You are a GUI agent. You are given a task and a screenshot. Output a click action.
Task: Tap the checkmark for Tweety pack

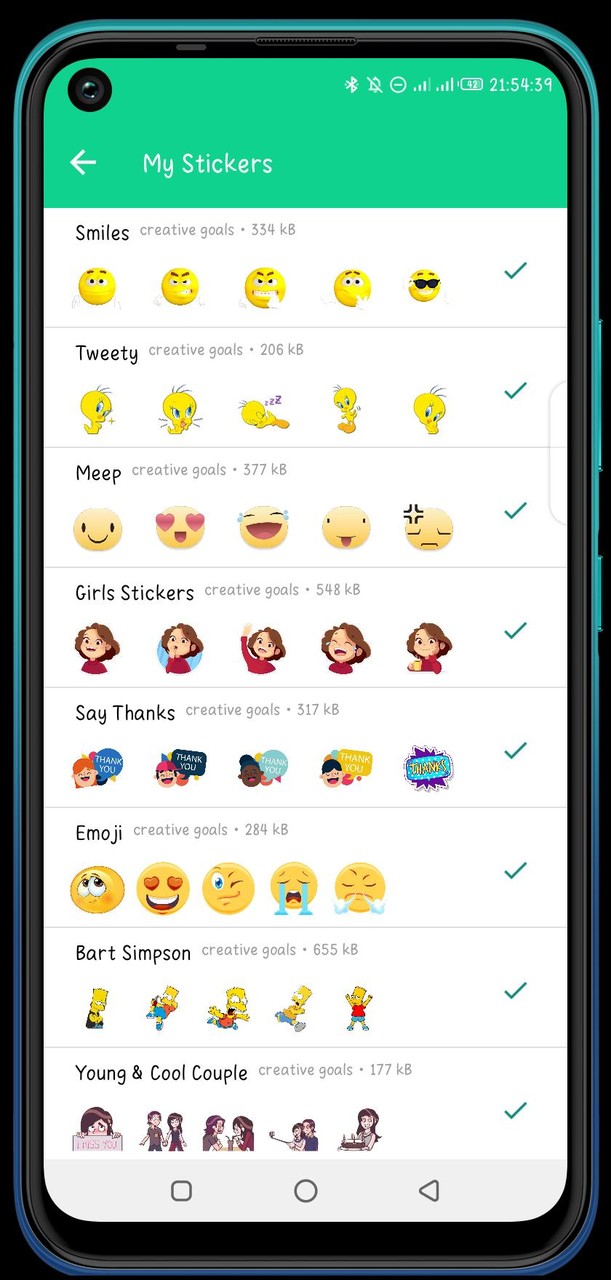(x=515, y=390)
